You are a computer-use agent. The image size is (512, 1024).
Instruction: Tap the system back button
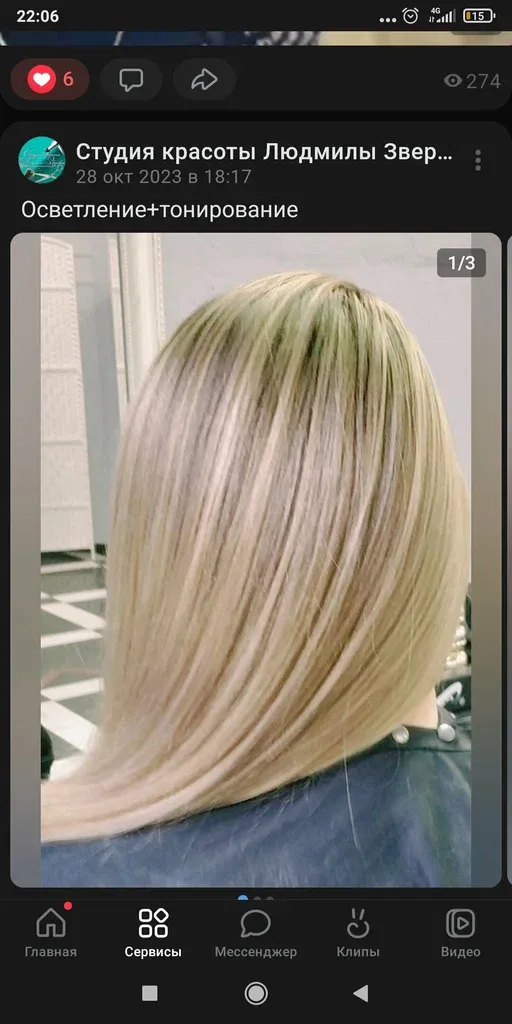coord(360,993)
